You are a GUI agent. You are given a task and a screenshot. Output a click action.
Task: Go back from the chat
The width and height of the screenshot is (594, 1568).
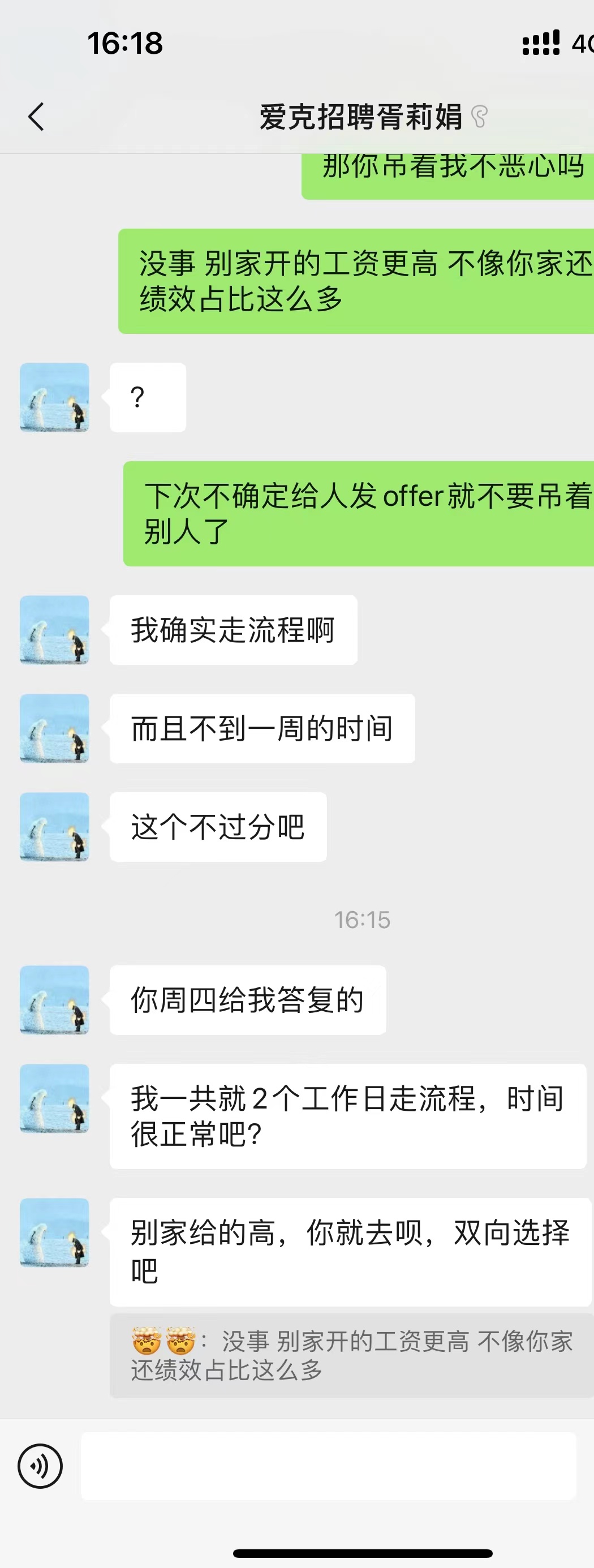[x=37, y=116]
